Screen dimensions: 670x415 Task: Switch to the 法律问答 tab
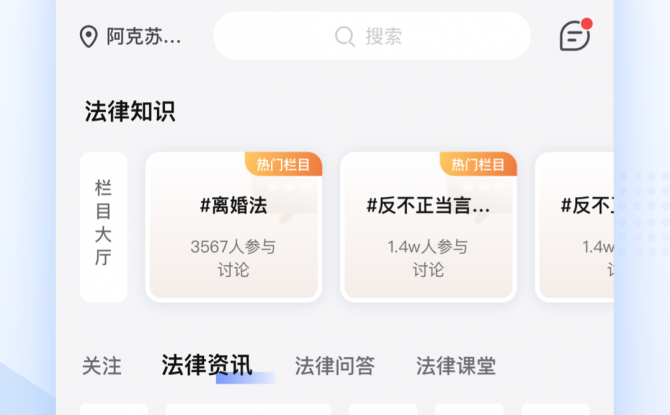click(x=334, y=366)
